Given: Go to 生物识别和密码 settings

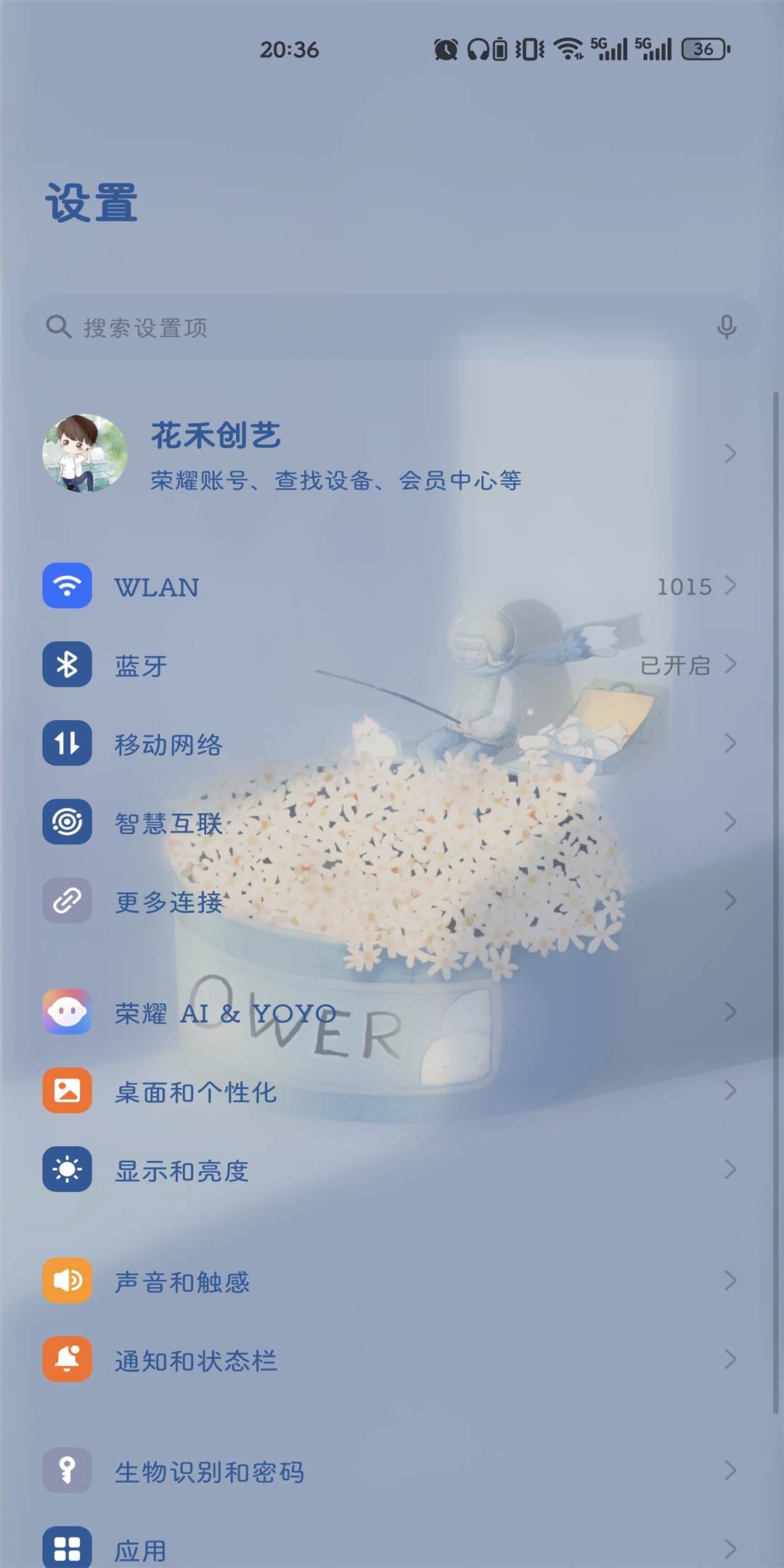Looking at the screenshot, I should pos(392,1471).
